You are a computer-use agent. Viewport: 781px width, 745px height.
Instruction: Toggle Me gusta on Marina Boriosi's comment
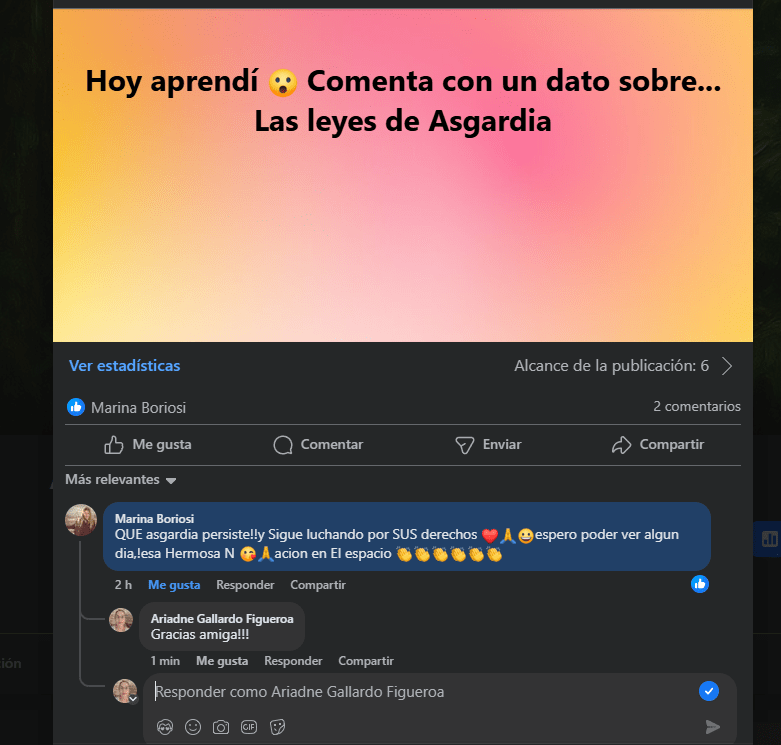[x=174, y=585]
